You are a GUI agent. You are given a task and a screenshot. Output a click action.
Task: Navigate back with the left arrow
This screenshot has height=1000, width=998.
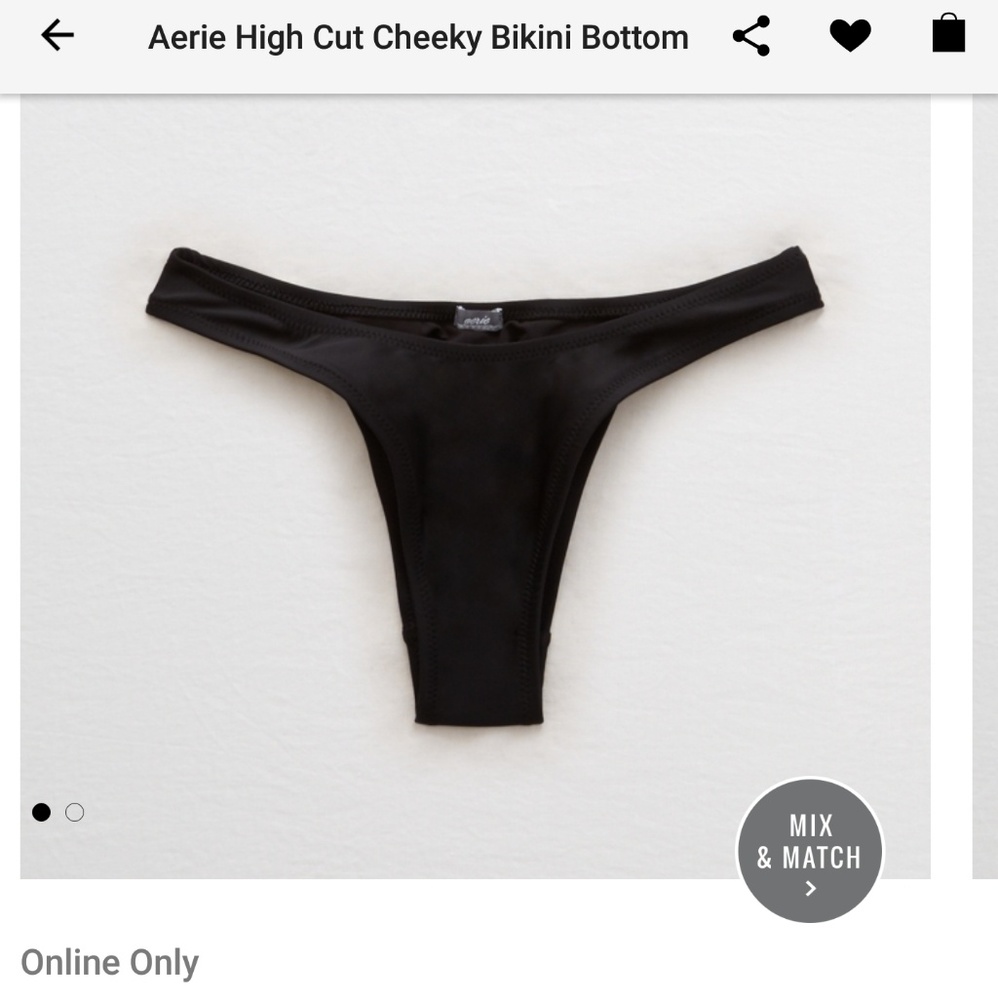pos(57,36)
